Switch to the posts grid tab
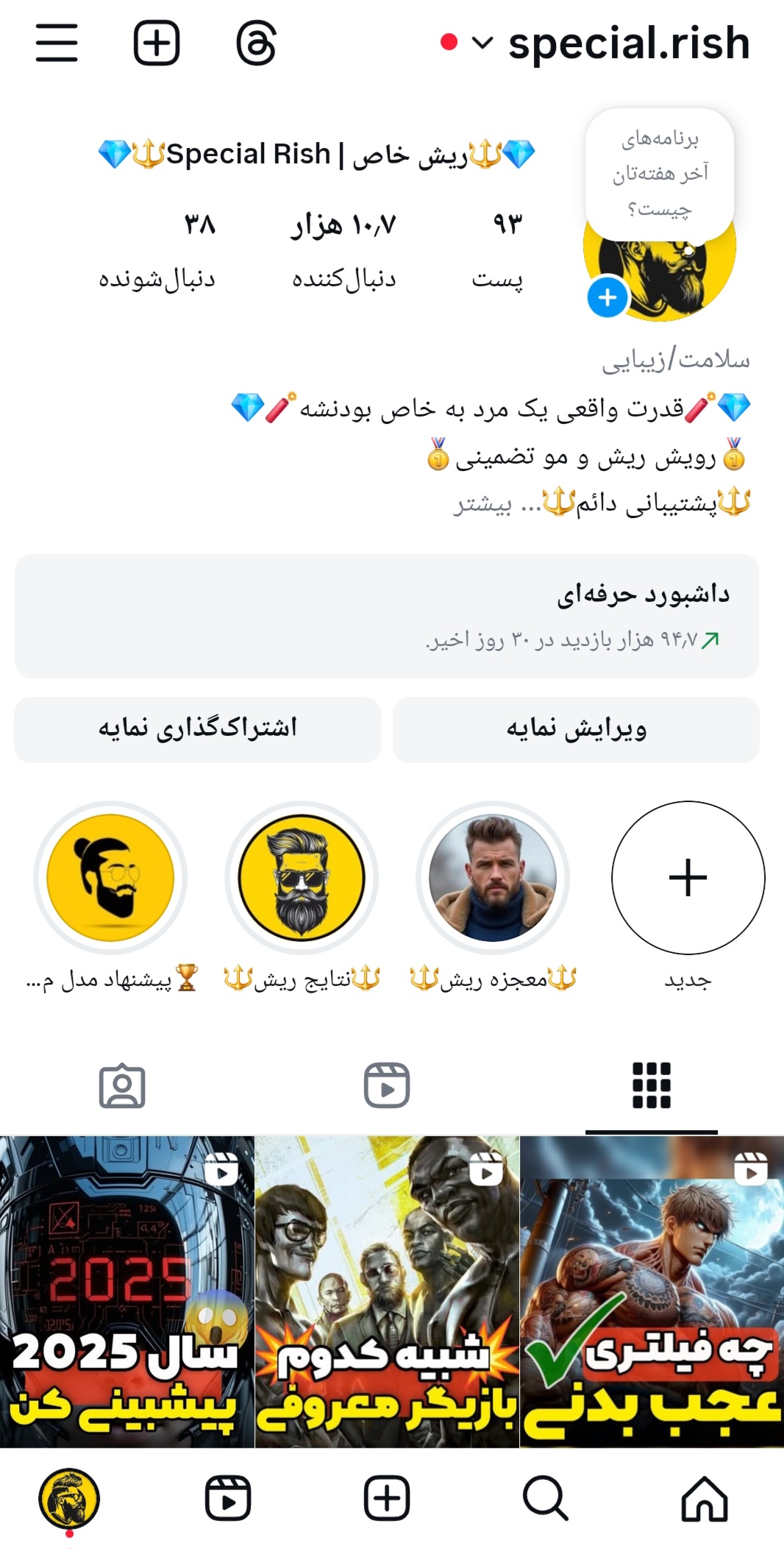Viewport: 784px width, 1549px height. tap(652, 1085)
